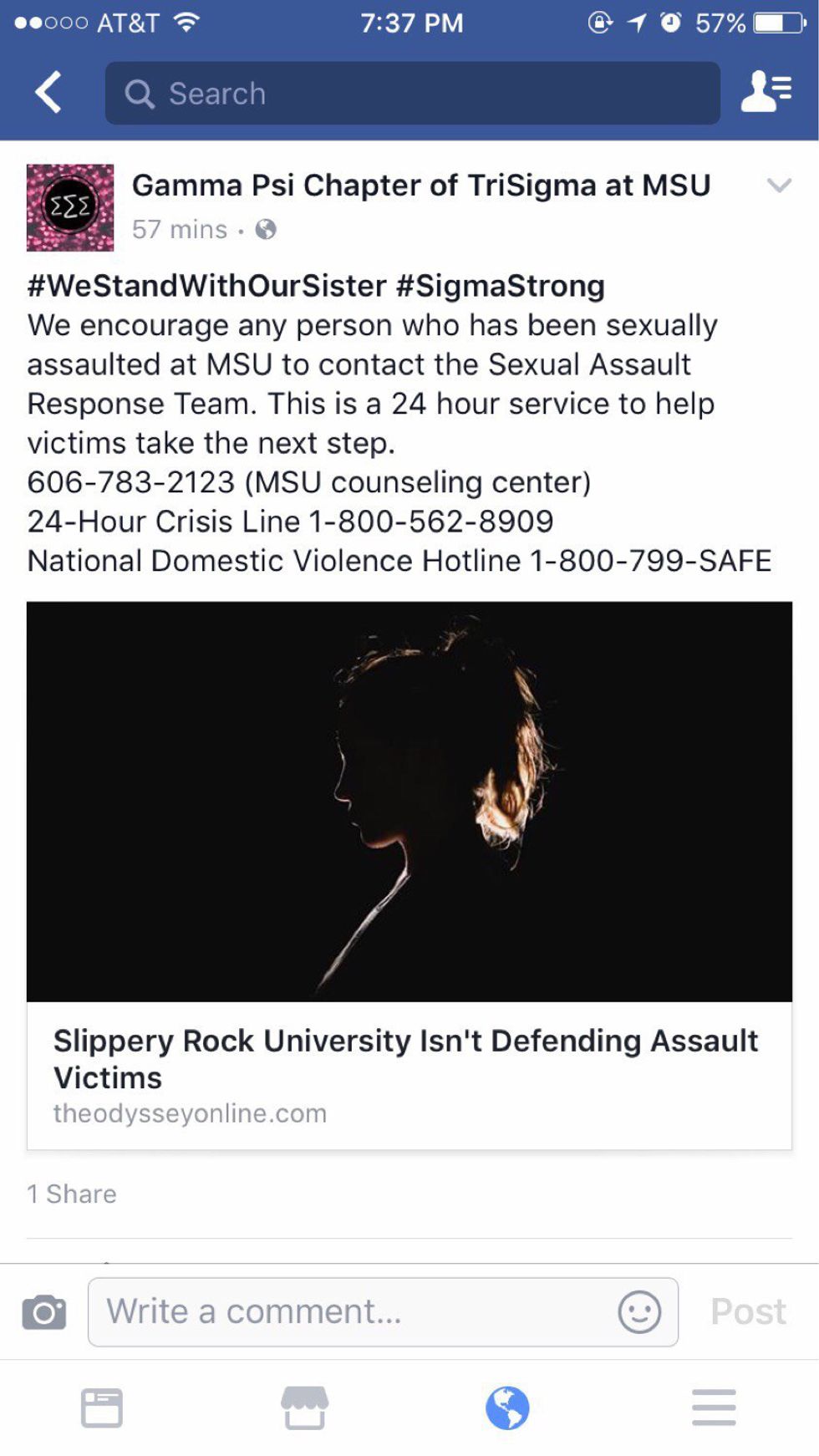Switch to the notifications globe tab
Screen dimensions: 819x1456
click(507, 1408)
